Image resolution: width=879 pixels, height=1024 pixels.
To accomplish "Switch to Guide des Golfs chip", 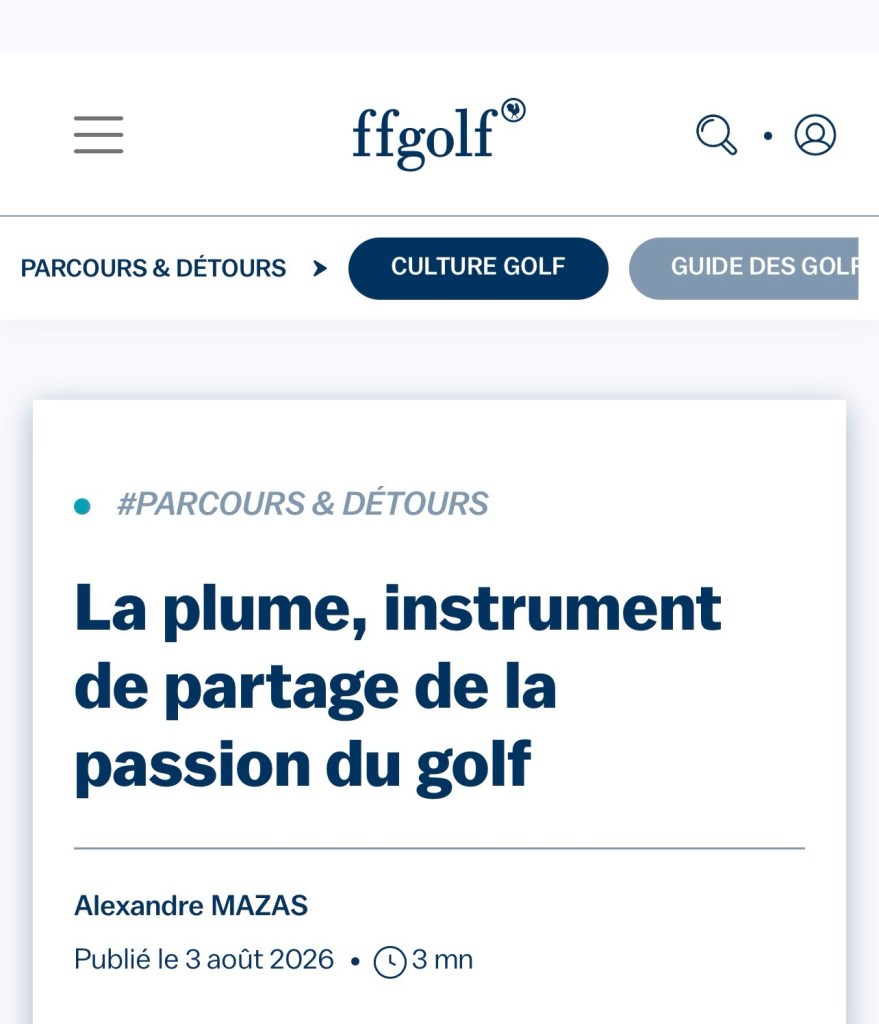I will tap(744, 268).
